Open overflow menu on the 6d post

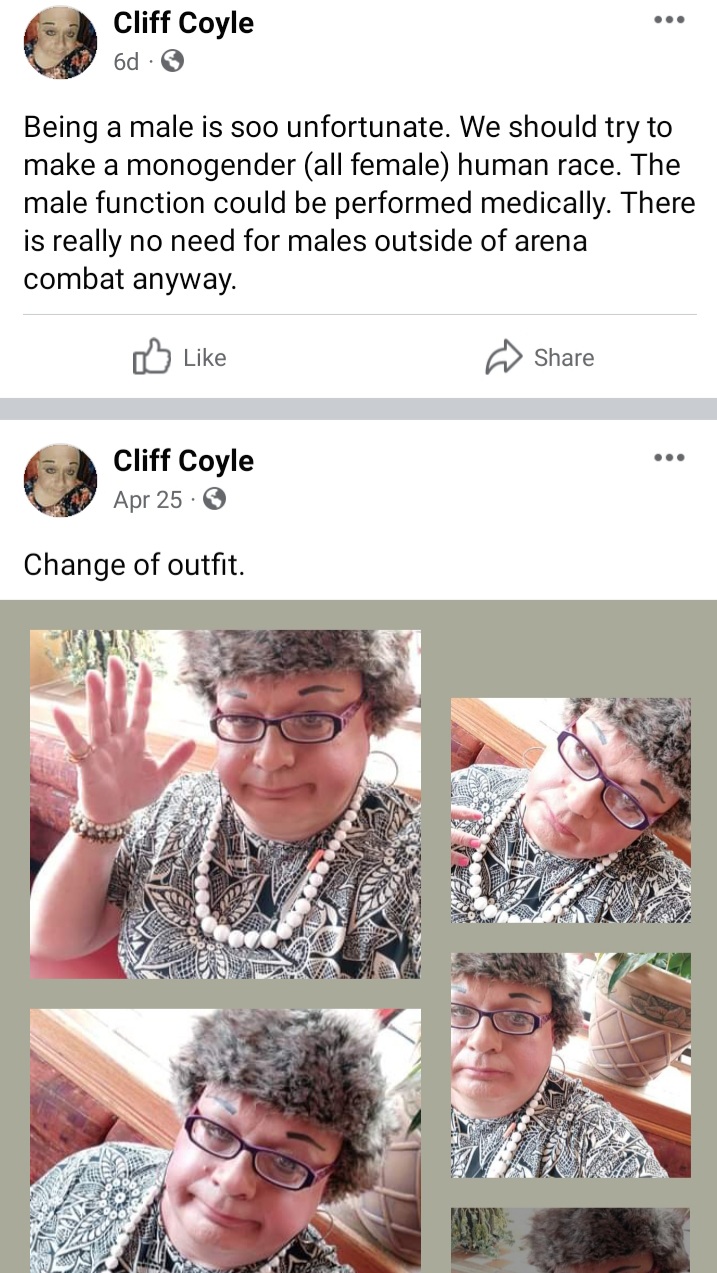[669, 21]
